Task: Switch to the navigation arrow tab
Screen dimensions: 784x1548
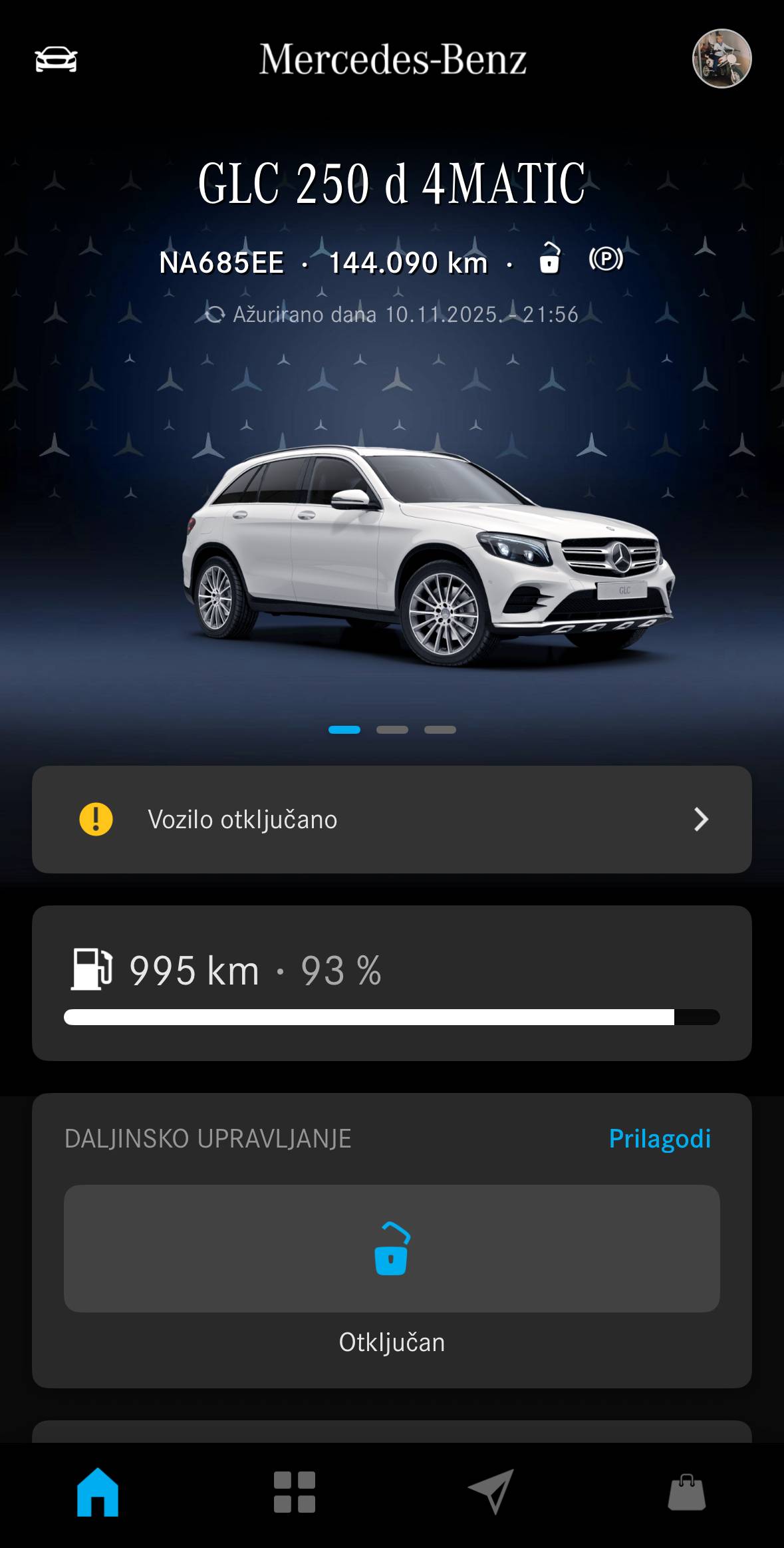Action: pyautogui.click(x=491, y=1492)
